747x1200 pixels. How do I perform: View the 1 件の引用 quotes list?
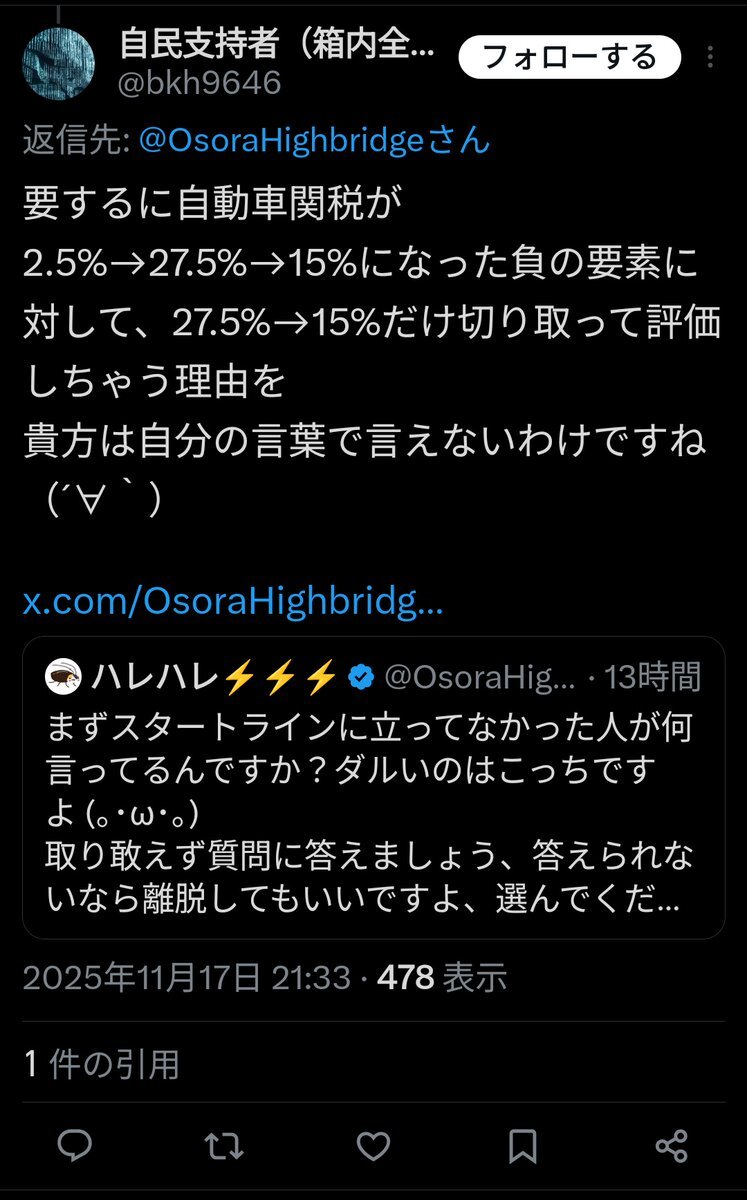click(101, 1064)
